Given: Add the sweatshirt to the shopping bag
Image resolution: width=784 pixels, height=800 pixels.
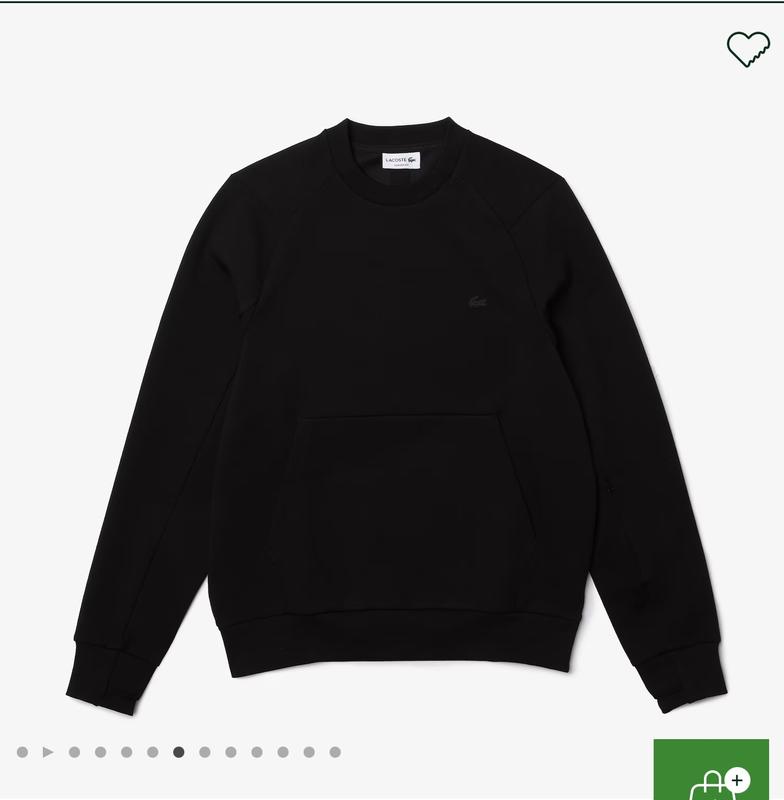Looking at the screenshot, I should point(711,772).
